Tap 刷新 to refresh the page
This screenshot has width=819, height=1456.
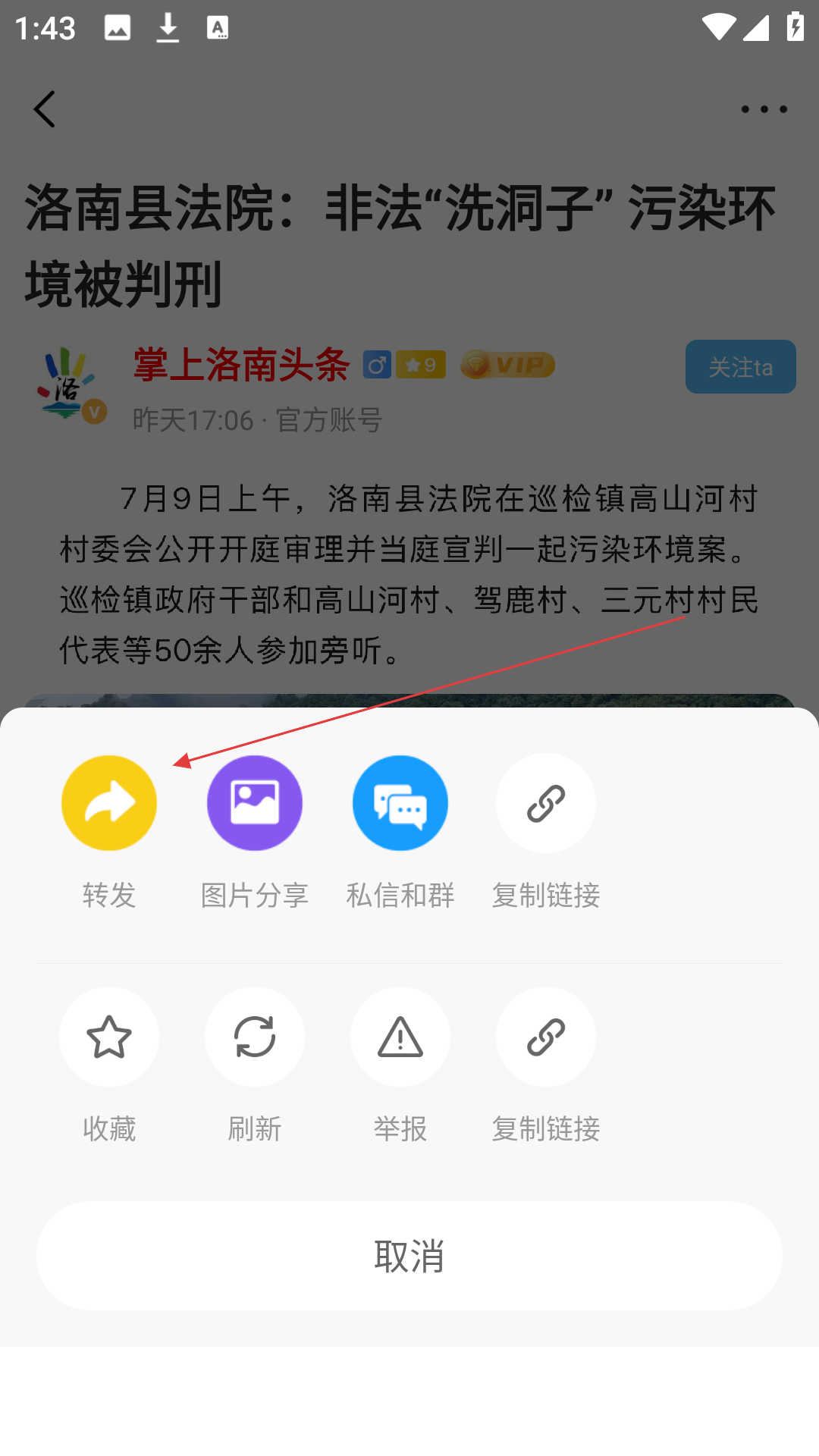(255, 1037)
